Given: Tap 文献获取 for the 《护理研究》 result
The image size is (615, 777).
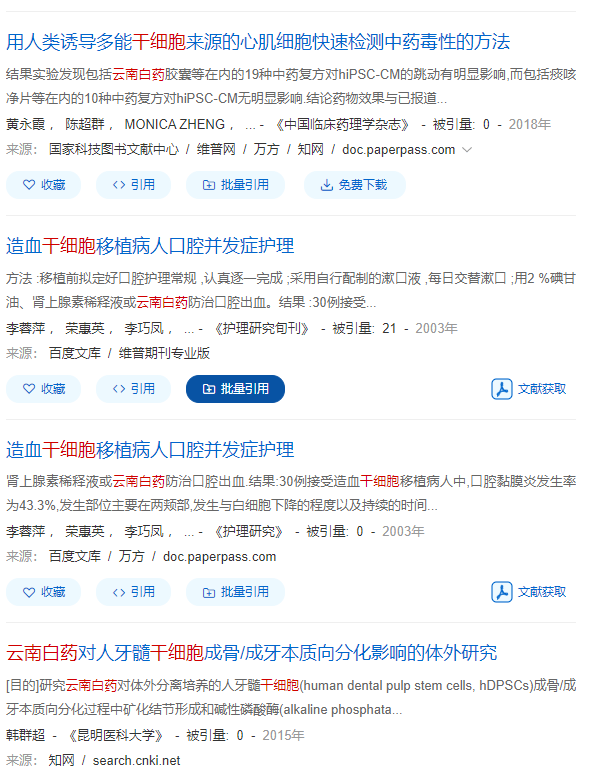Looking at the screenshot, I should pos(529,592).
